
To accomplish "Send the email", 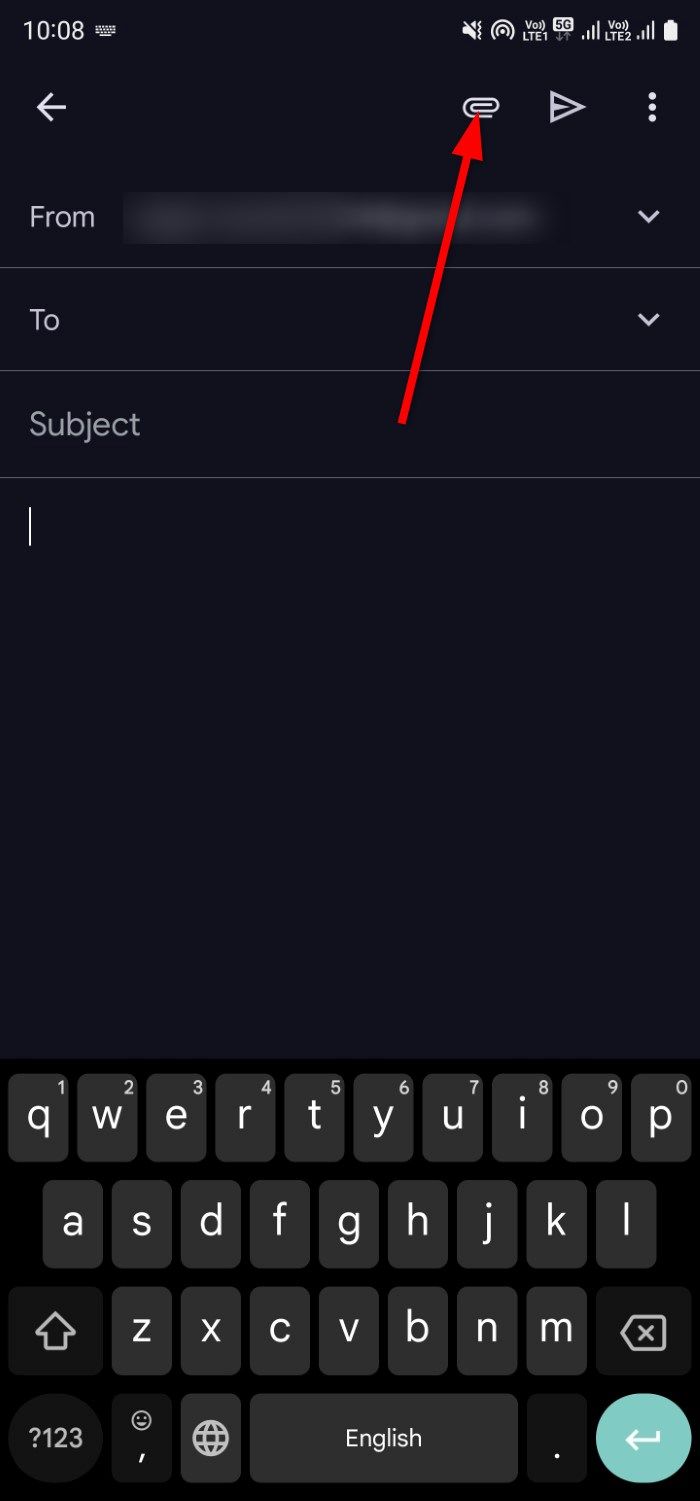I will click(x=567, y=107).
